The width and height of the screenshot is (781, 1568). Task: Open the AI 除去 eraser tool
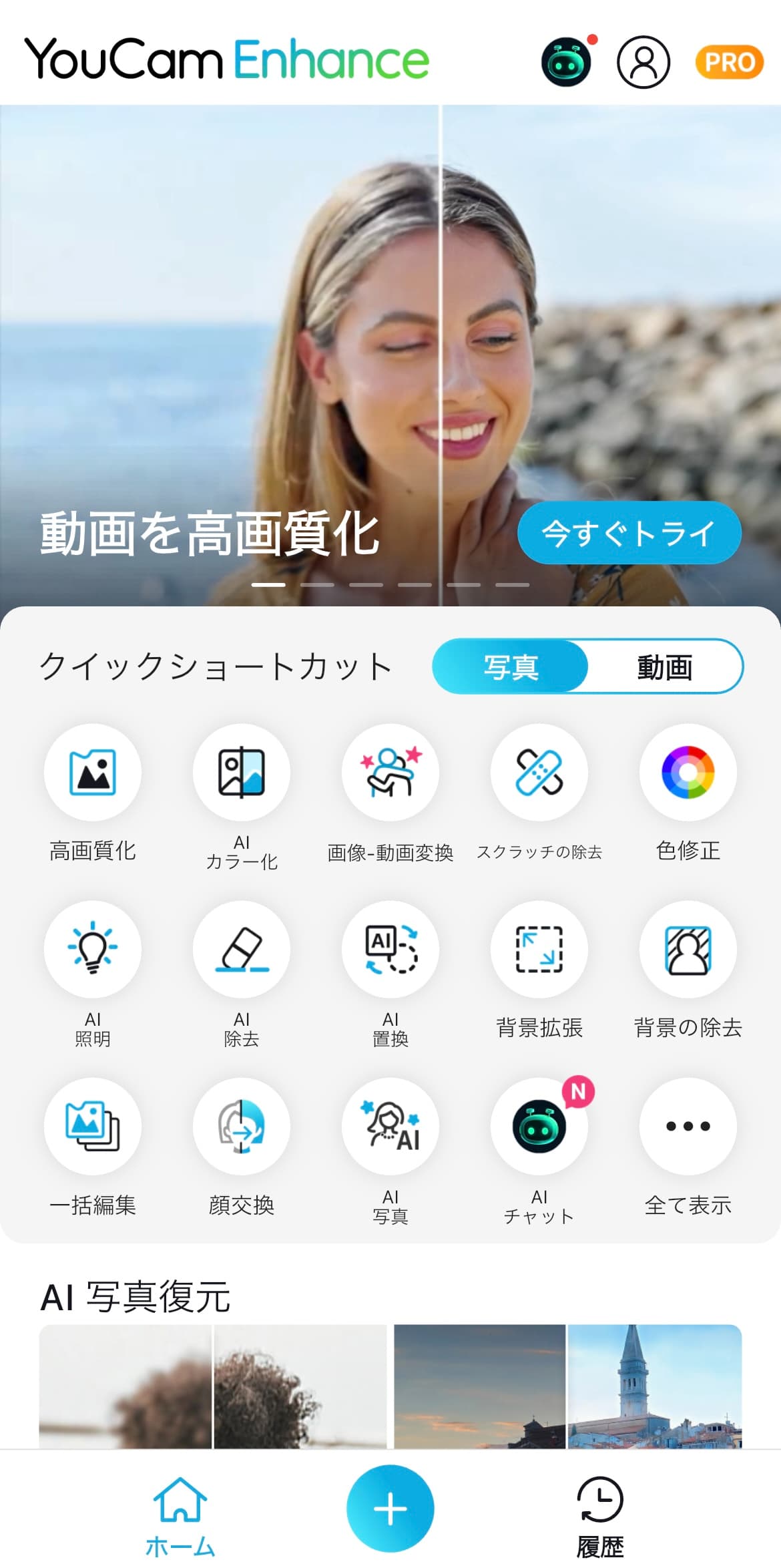tap(242, 949)
